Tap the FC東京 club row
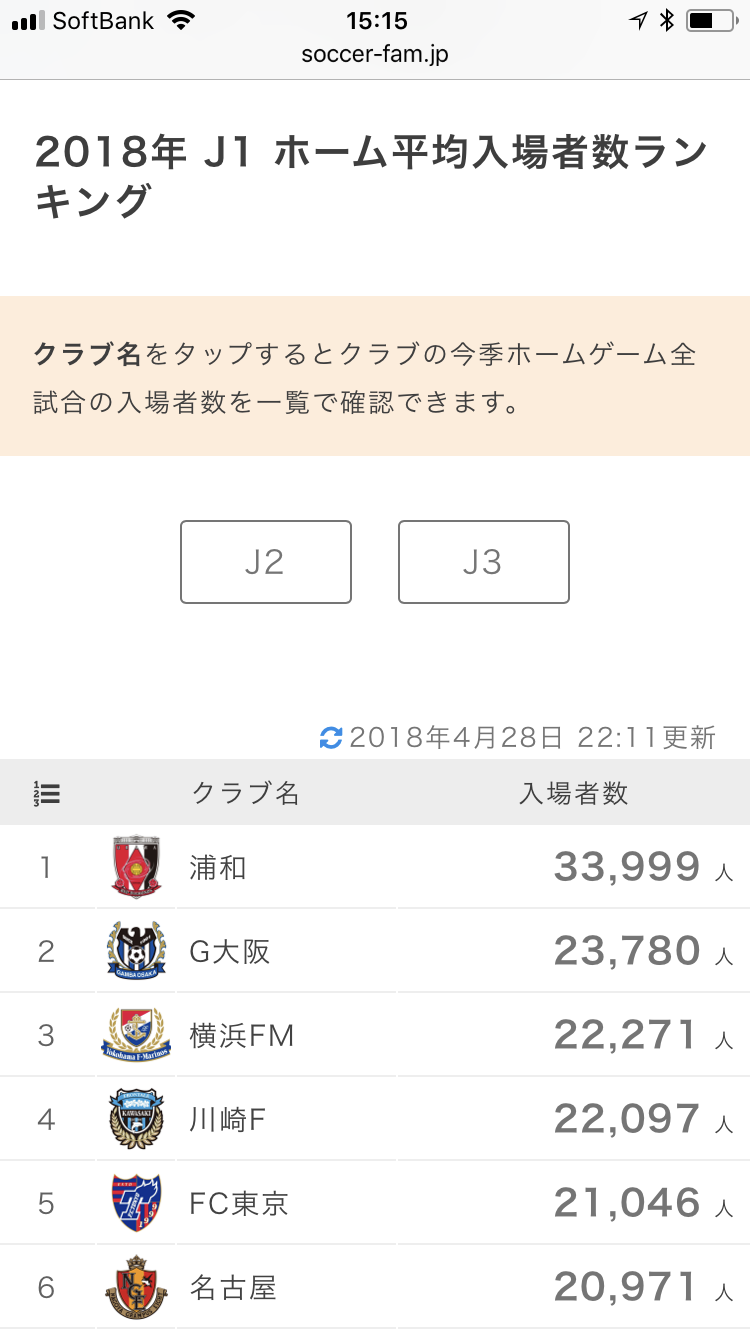750x1334 pixels. tap(239, 1203)
